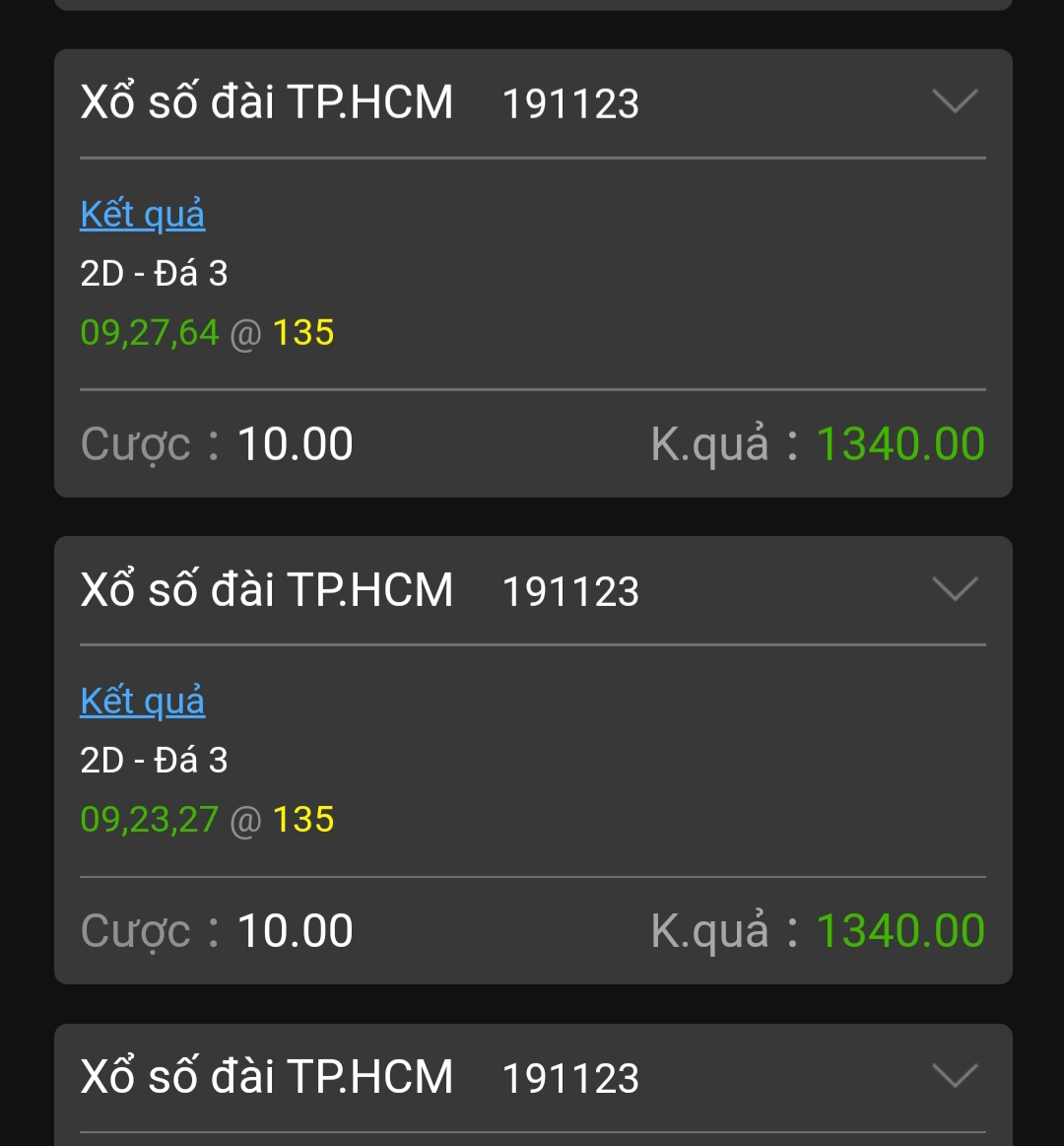Toggle the chevron on the partially visible card
Screen dimensions: 1064x1146
[x=954, y=1076]
